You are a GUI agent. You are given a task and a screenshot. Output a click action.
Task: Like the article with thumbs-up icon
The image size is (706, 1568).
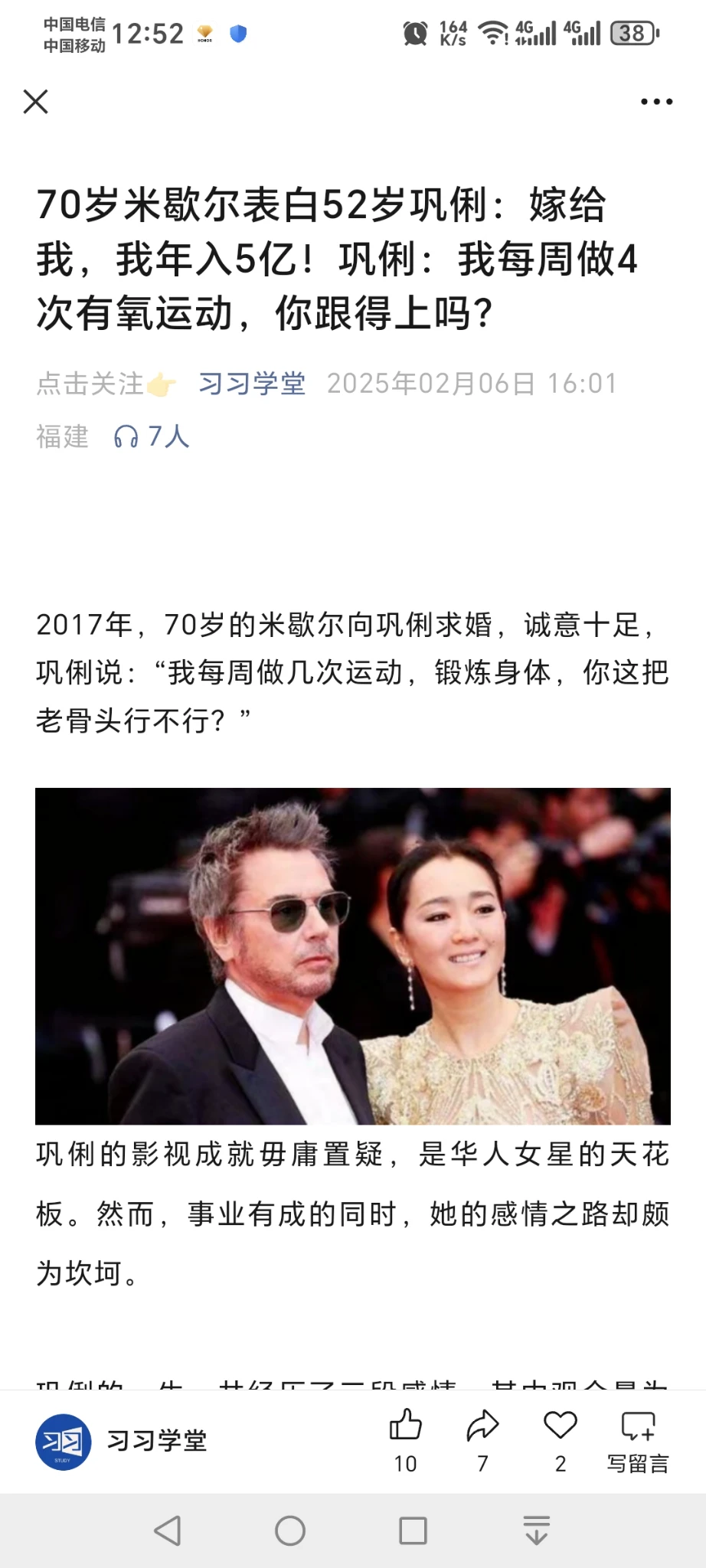tap(405, 1426)
